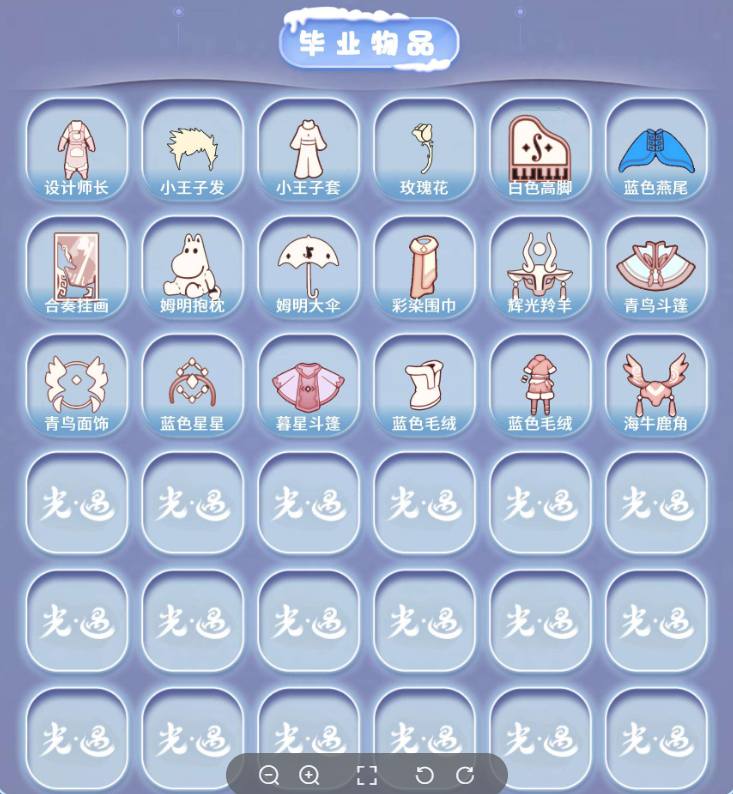The height and width of the screenshot is (794, 733).
Task: Select the 玫瑰花 rose item
Action: click(x=424, y=150)
